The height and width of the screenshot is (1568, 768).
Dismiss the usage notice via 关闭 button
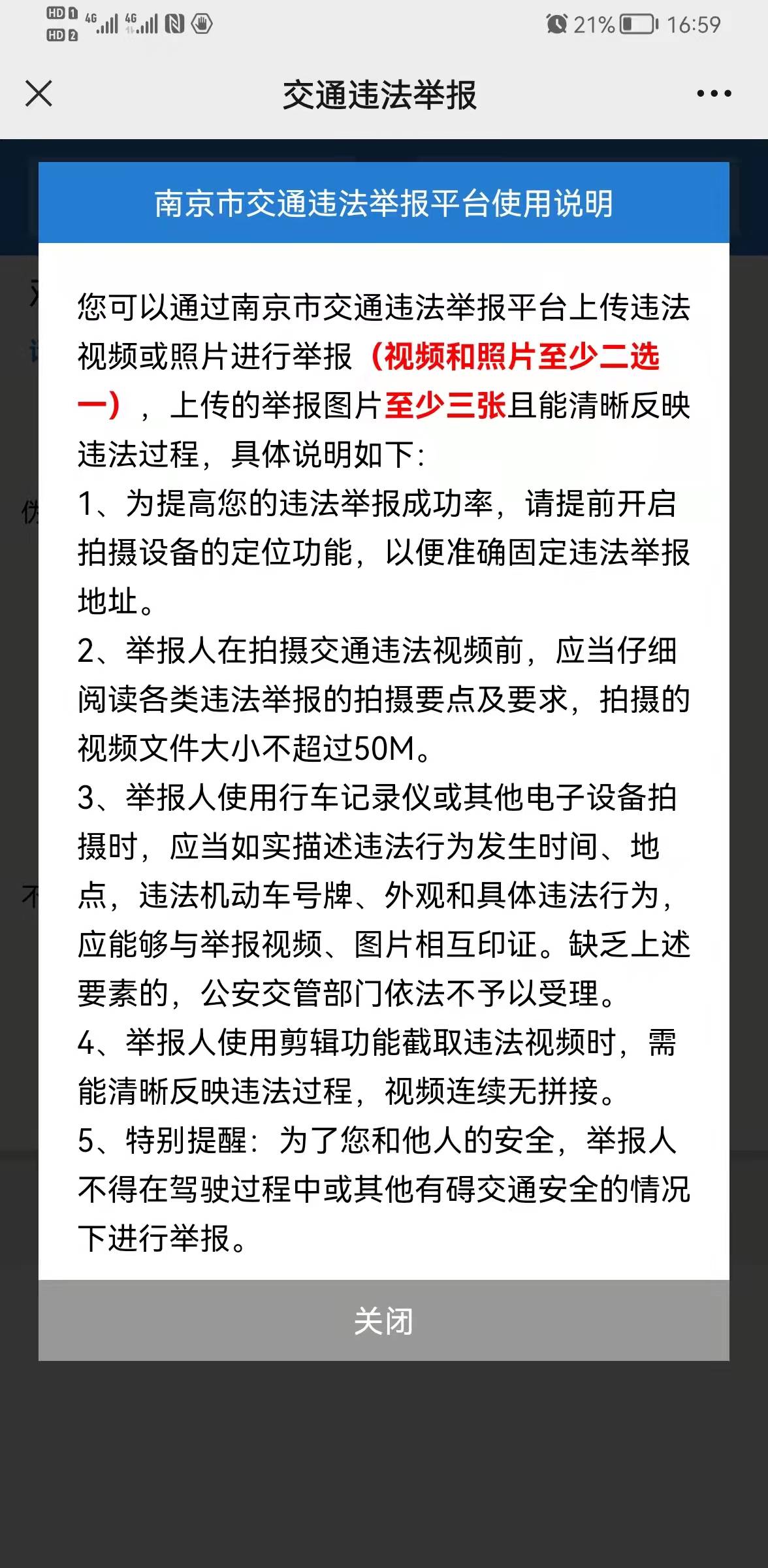[x=383, y=1320]
